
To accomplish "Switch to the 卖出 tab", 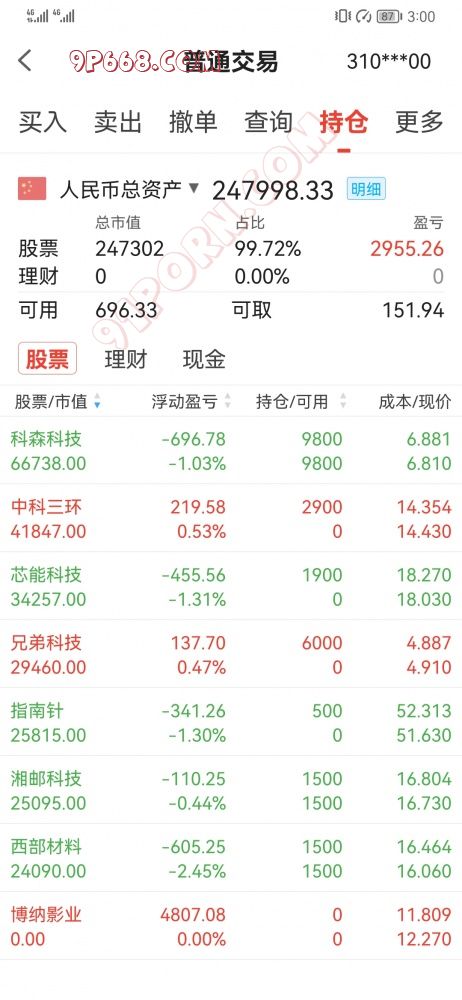I will [118, 122].
